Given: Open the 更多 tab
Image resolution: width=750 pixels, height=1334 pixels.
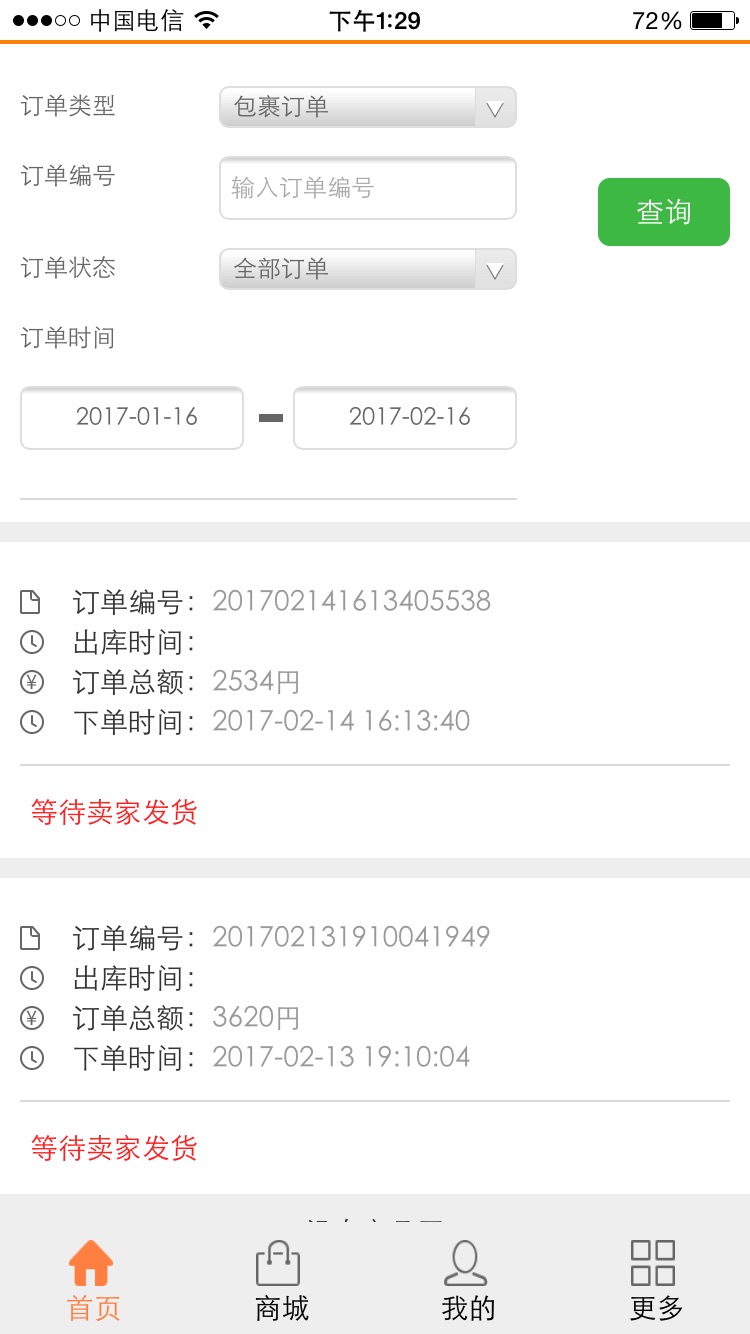Looking at the screenshot, I should pyautogui.click(x=656, y=1280).
